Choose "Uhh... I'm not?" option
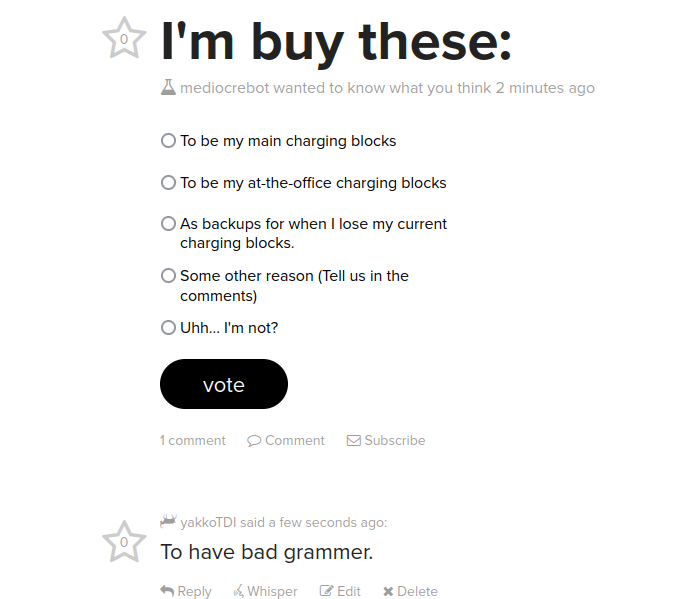The height and width of the screenshot is (599, 680). 169,328
